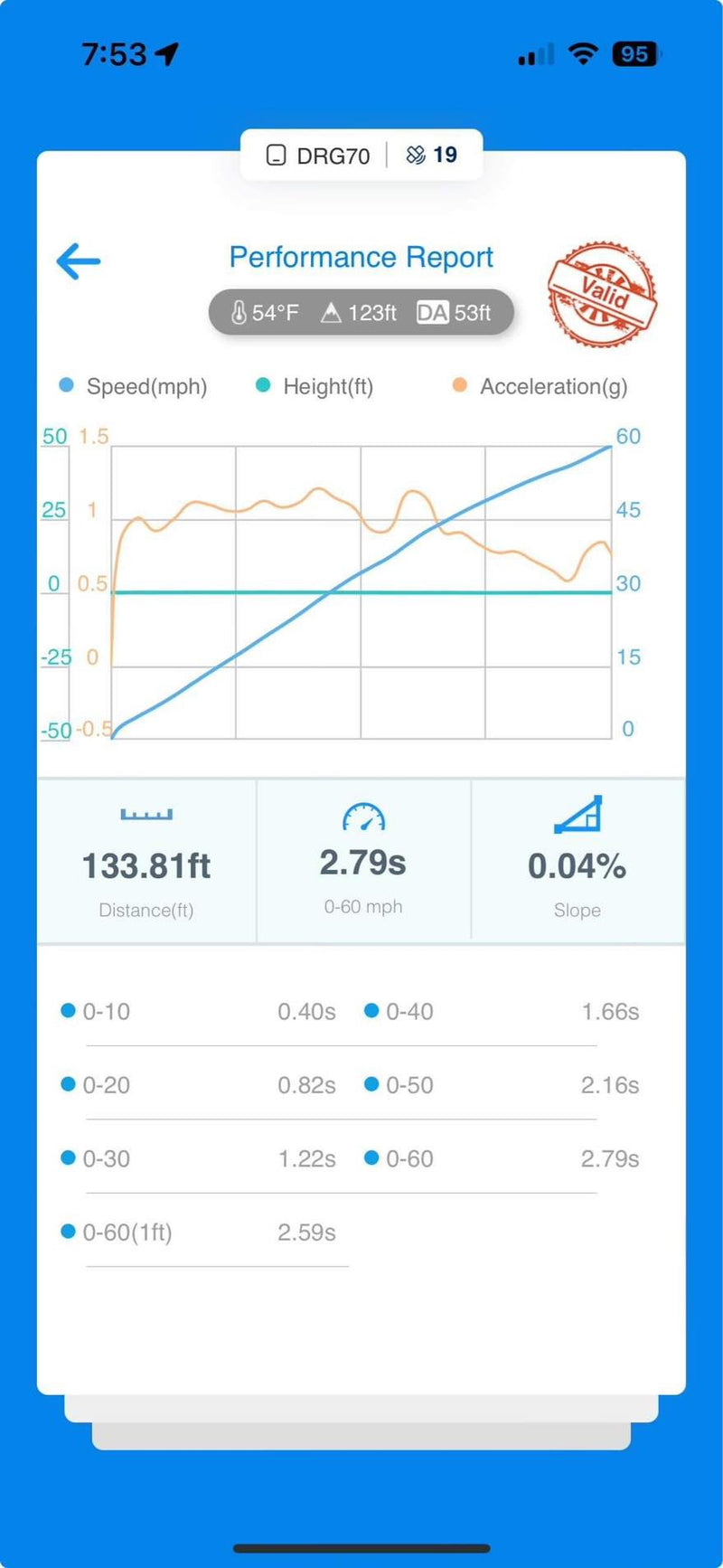Tap the battery level indicator
723x1568 pixels.
tap(634, 54)
